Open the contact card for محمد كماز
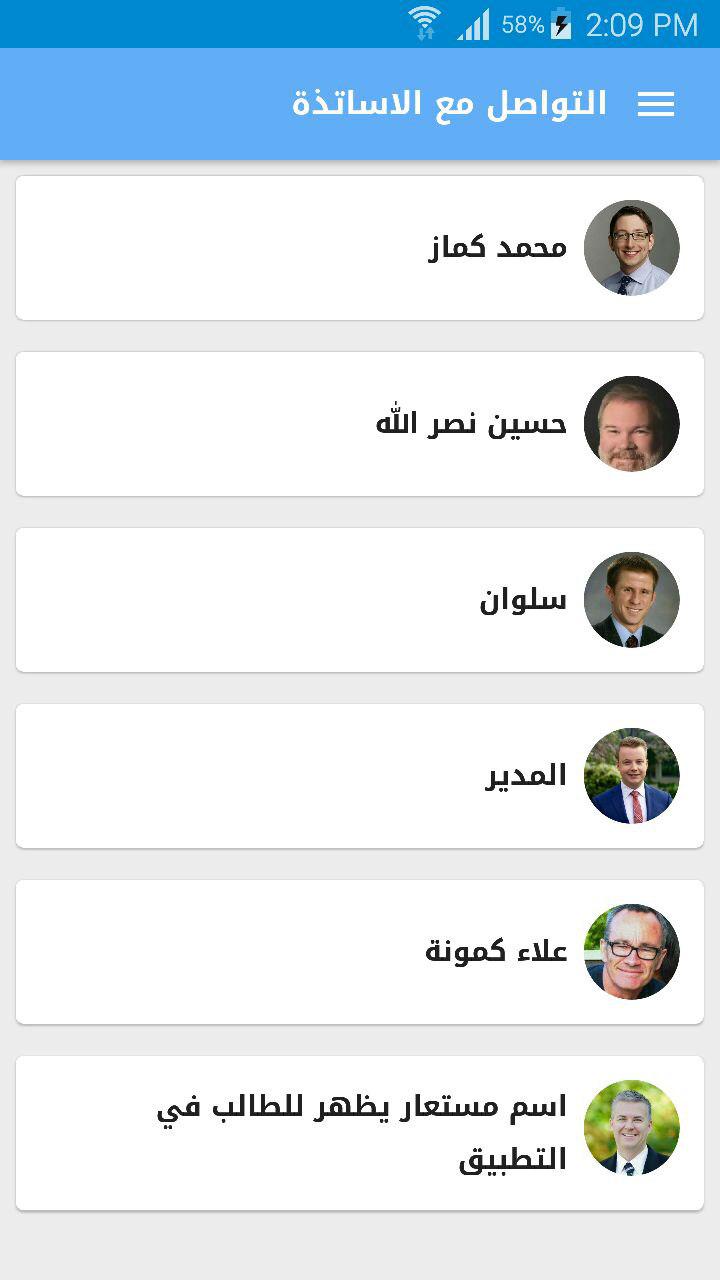Screen dimensions: 720x1280 click(360, 248)
